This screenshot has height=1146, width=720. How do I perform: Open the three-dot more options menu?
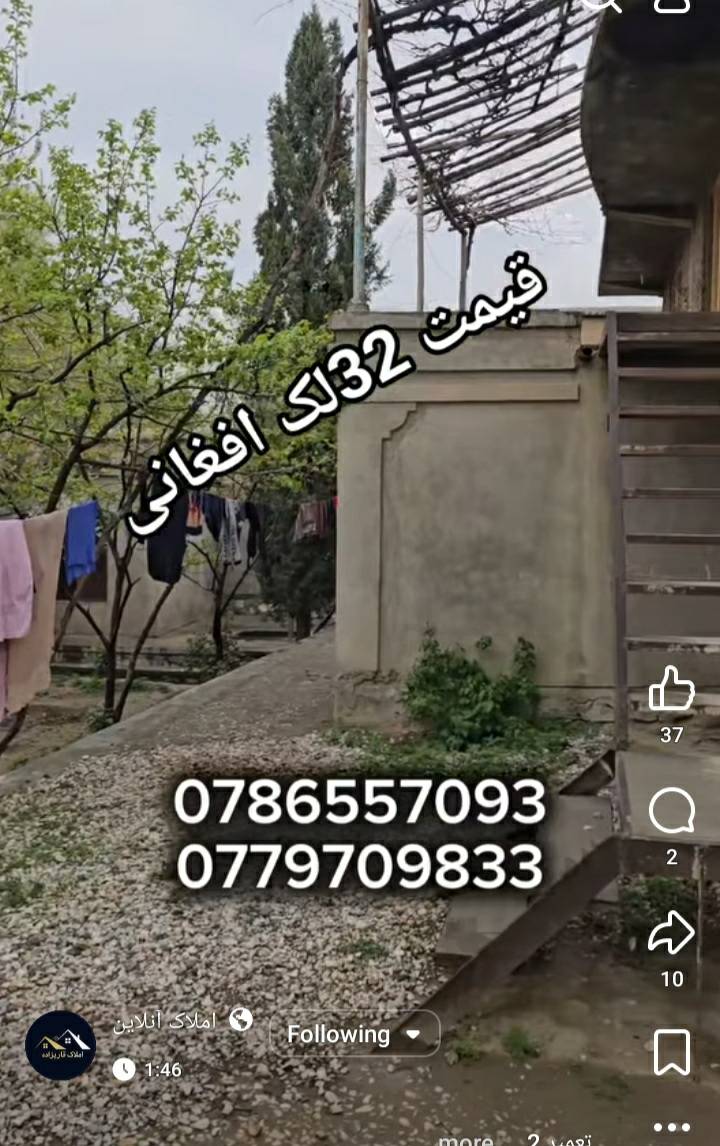pyautogui.click(x=671, y=1129)
